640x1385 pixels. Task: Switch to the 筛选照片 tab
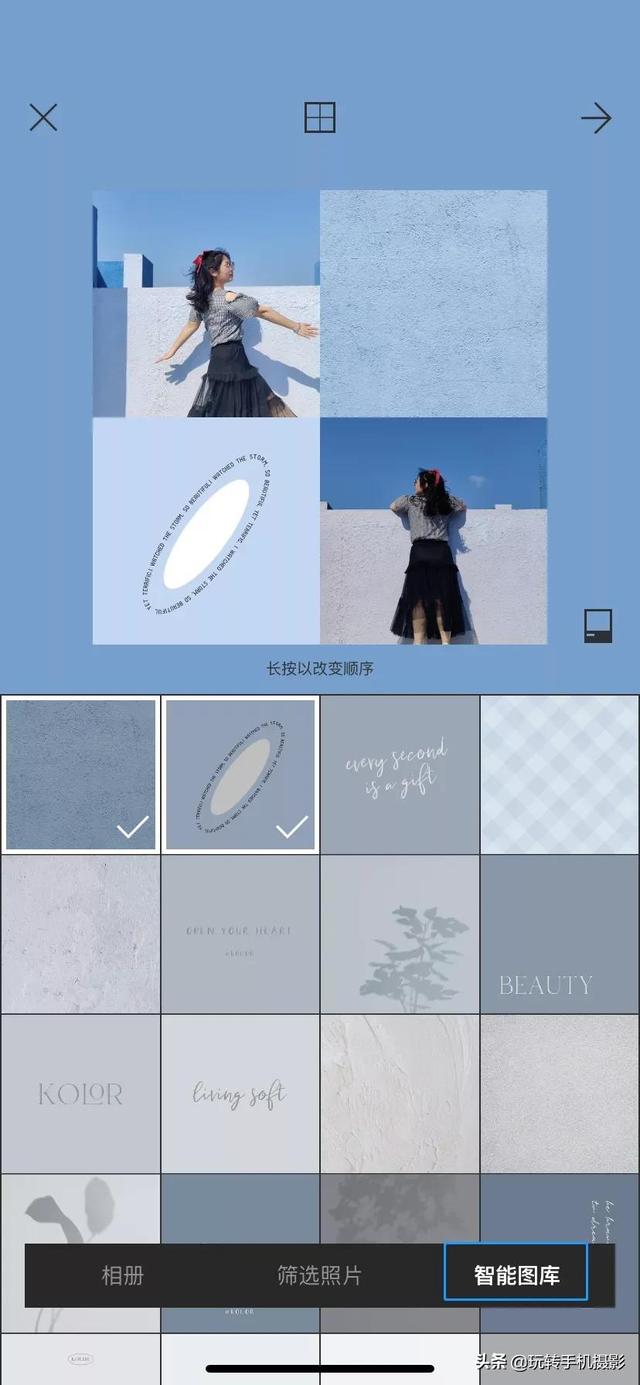[319, 1275]
